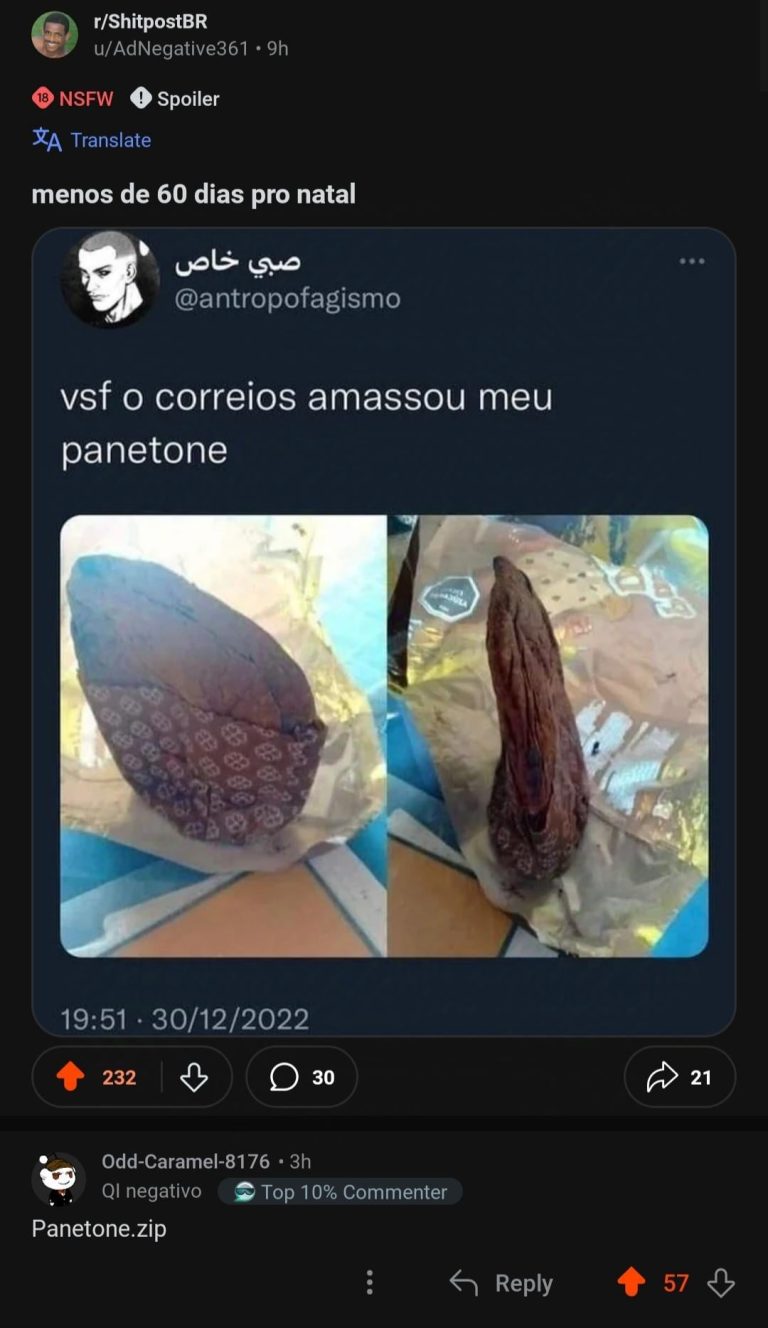Downvote the post
768x1328 pixels.
coord(193,1077)
